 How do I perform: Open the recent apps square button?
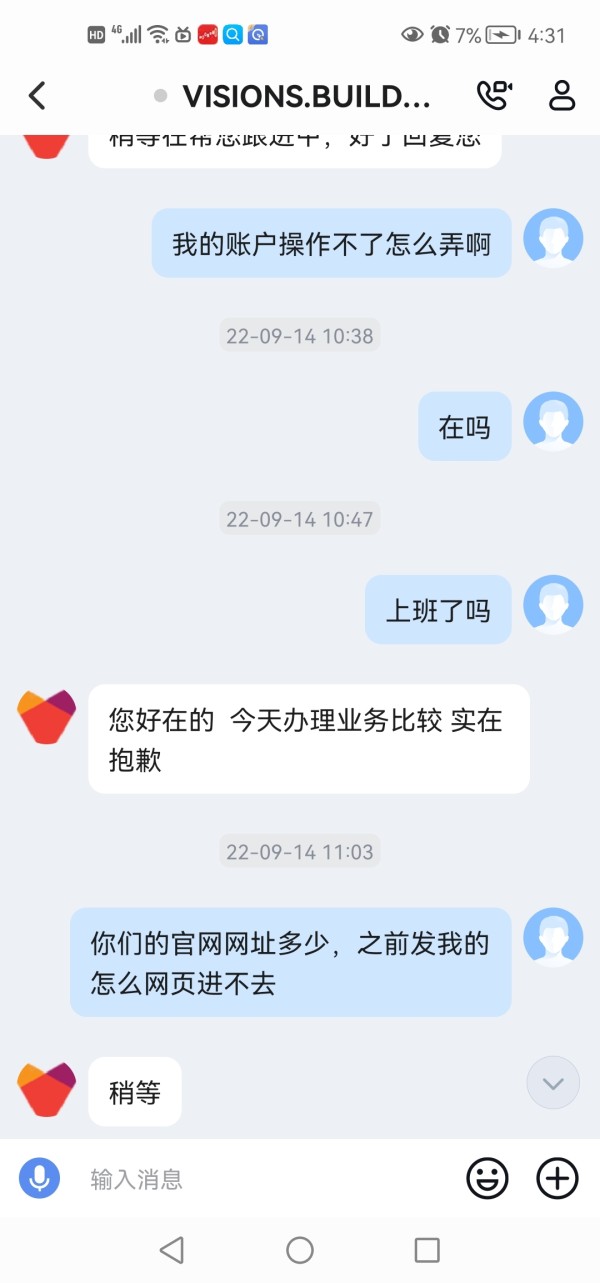pos(427,1249)
